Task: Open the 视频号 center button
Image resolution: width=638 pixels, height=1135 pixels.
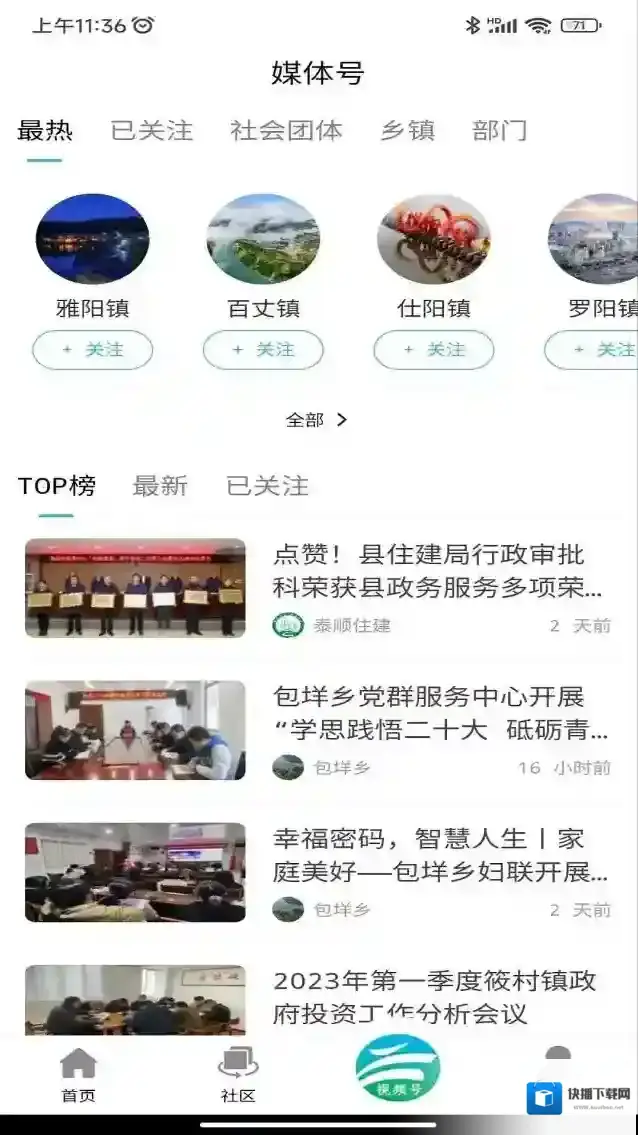Action: pos(398,1070)
